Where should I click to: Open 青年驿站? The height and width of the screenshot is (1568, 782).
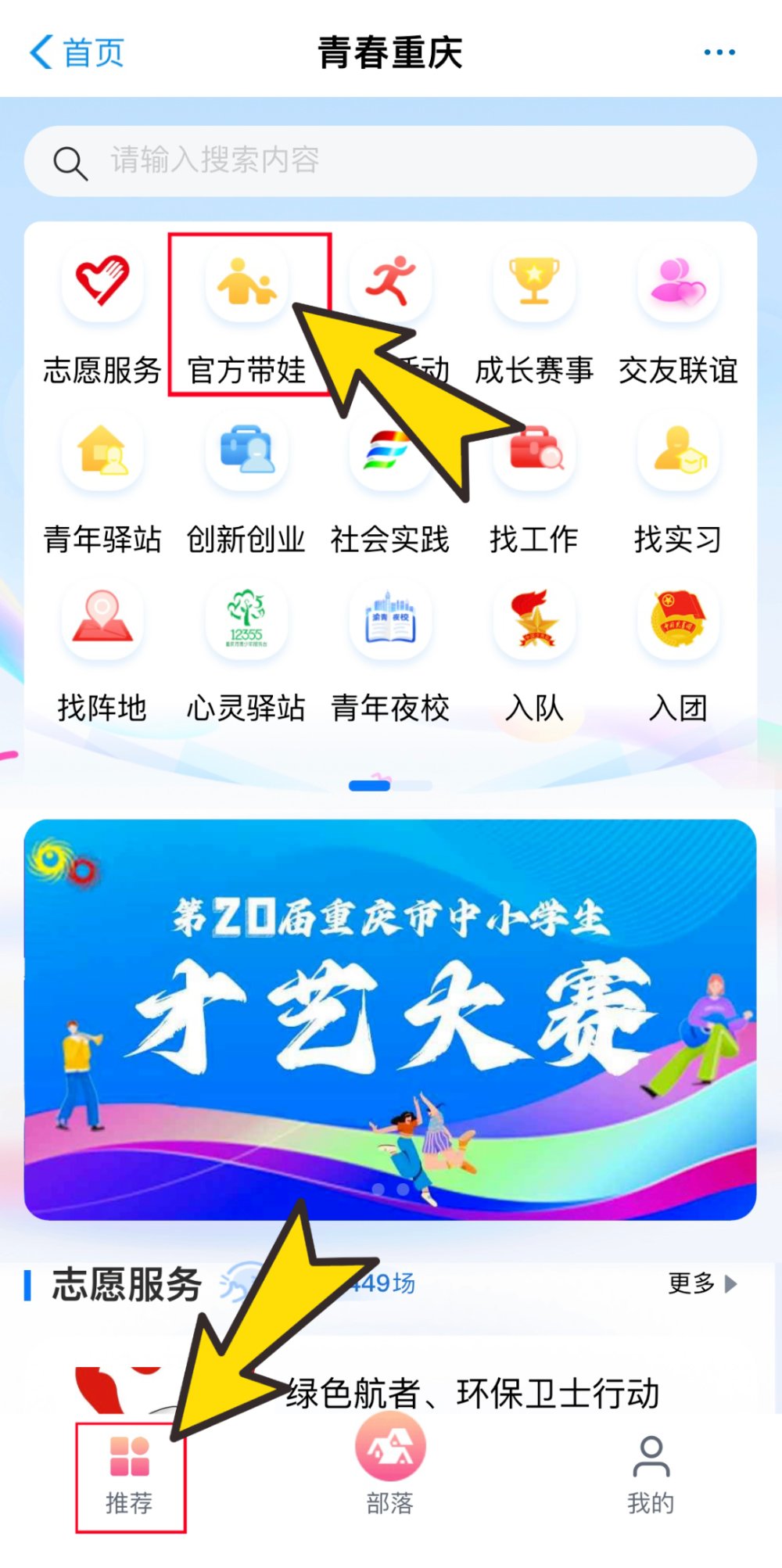pyautogui.click(x=102, y=451)
